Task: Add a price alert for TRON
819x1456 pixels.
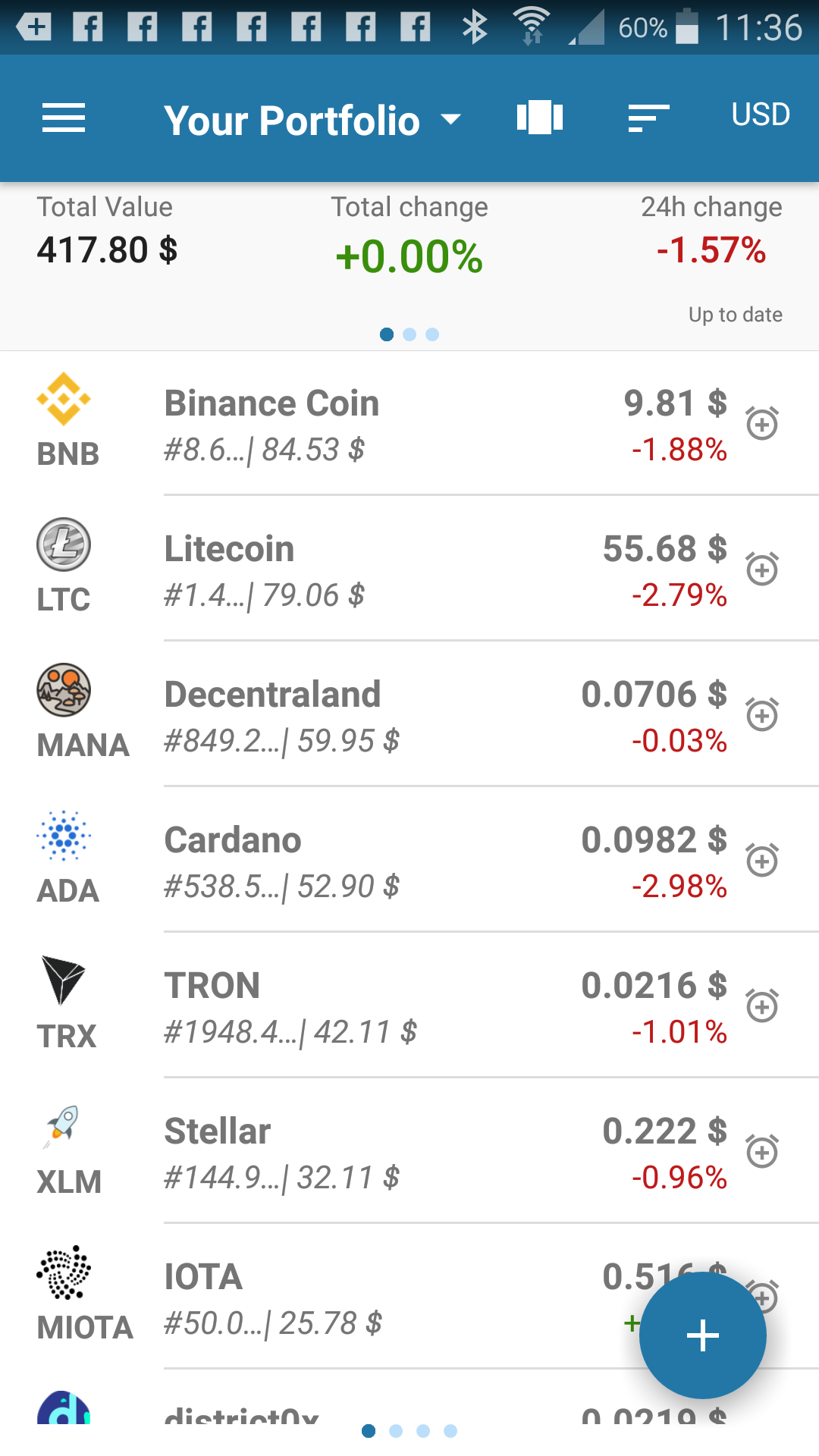Action: click(x=762, y=1006)
